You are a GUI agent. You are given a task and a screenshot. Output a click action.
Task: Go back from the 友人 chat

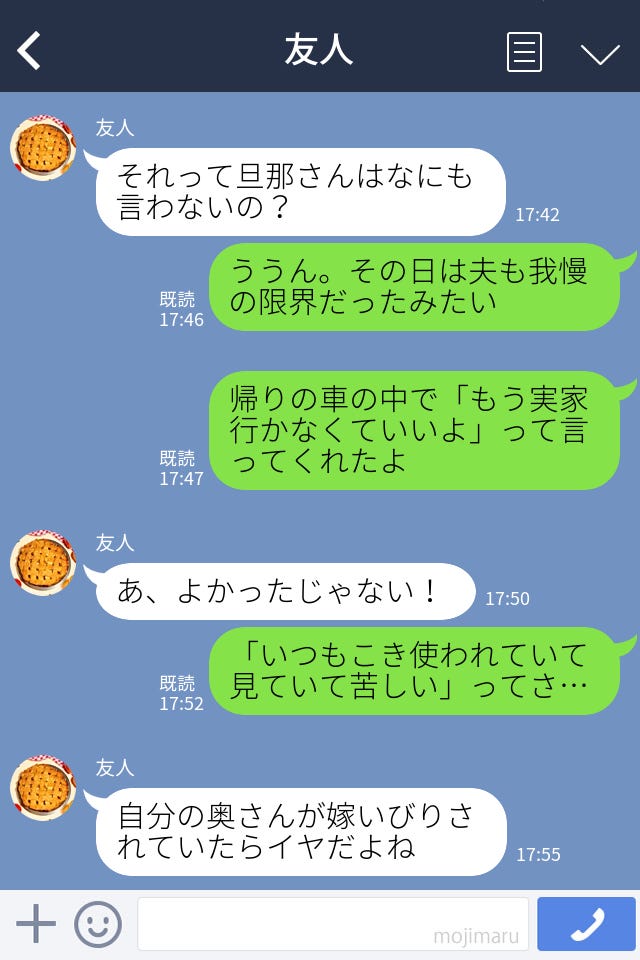point(30,51)
